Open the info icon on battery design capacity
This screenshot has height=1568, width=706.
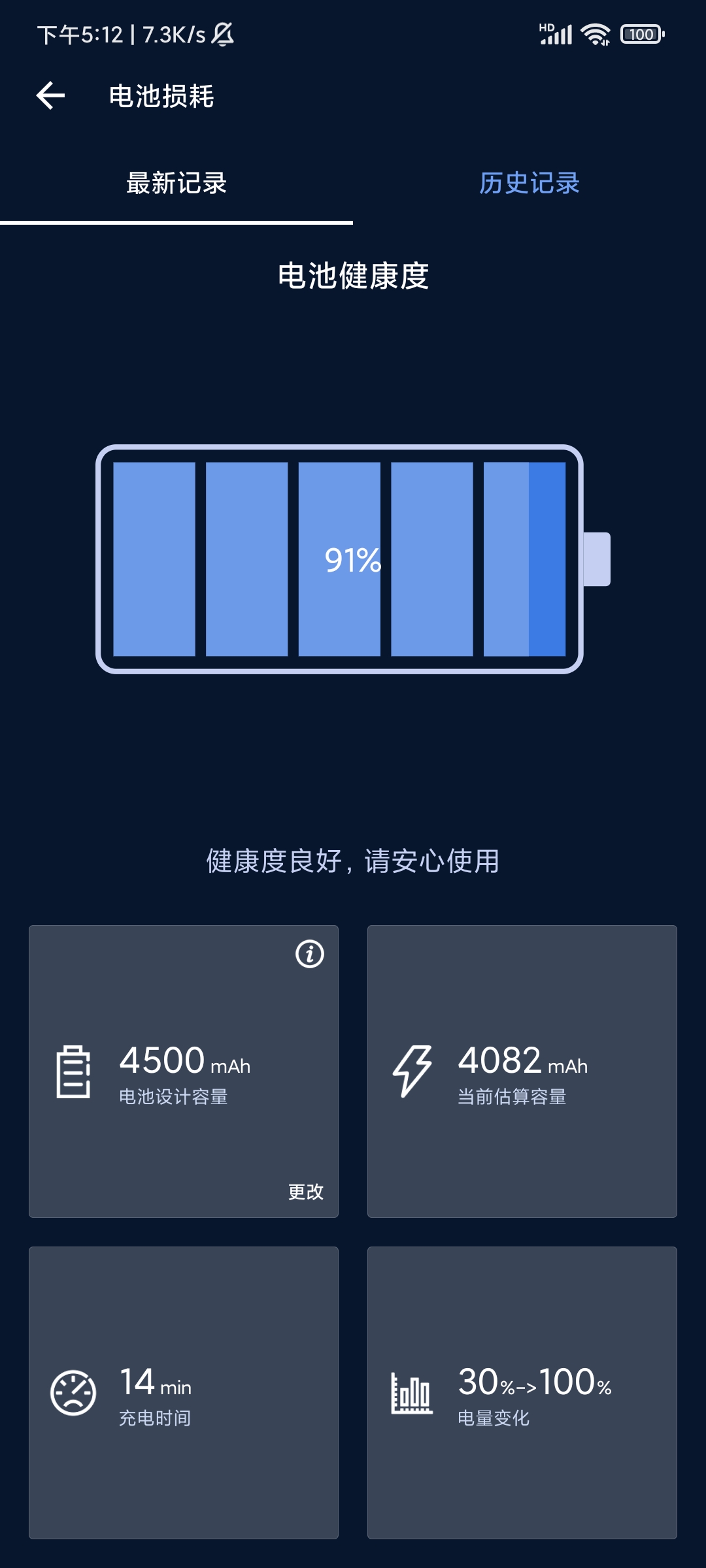[310, 954]
